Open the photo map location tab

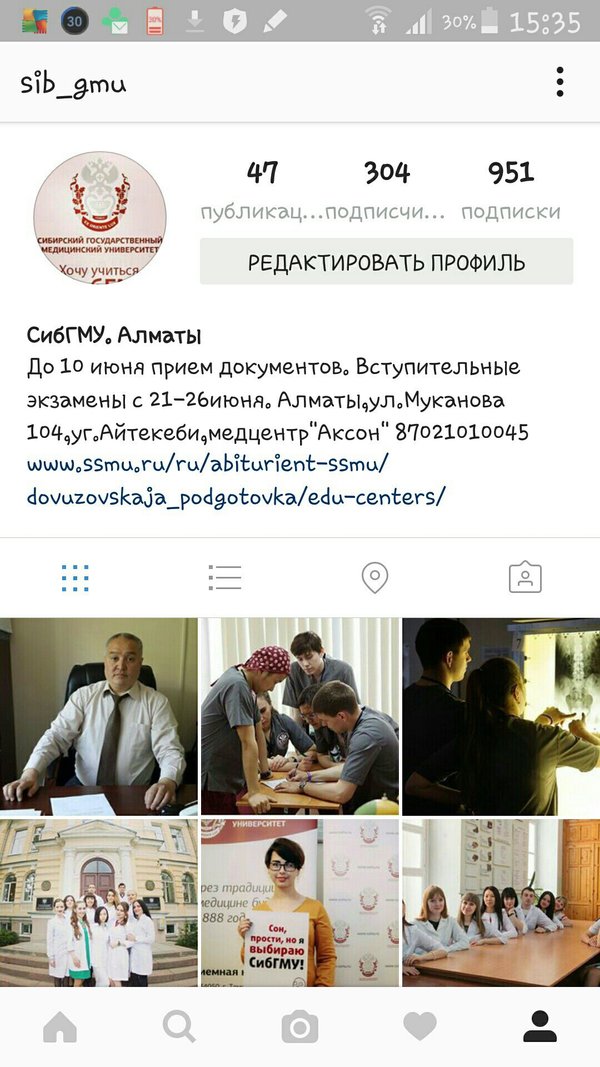[x=374, y=577]
